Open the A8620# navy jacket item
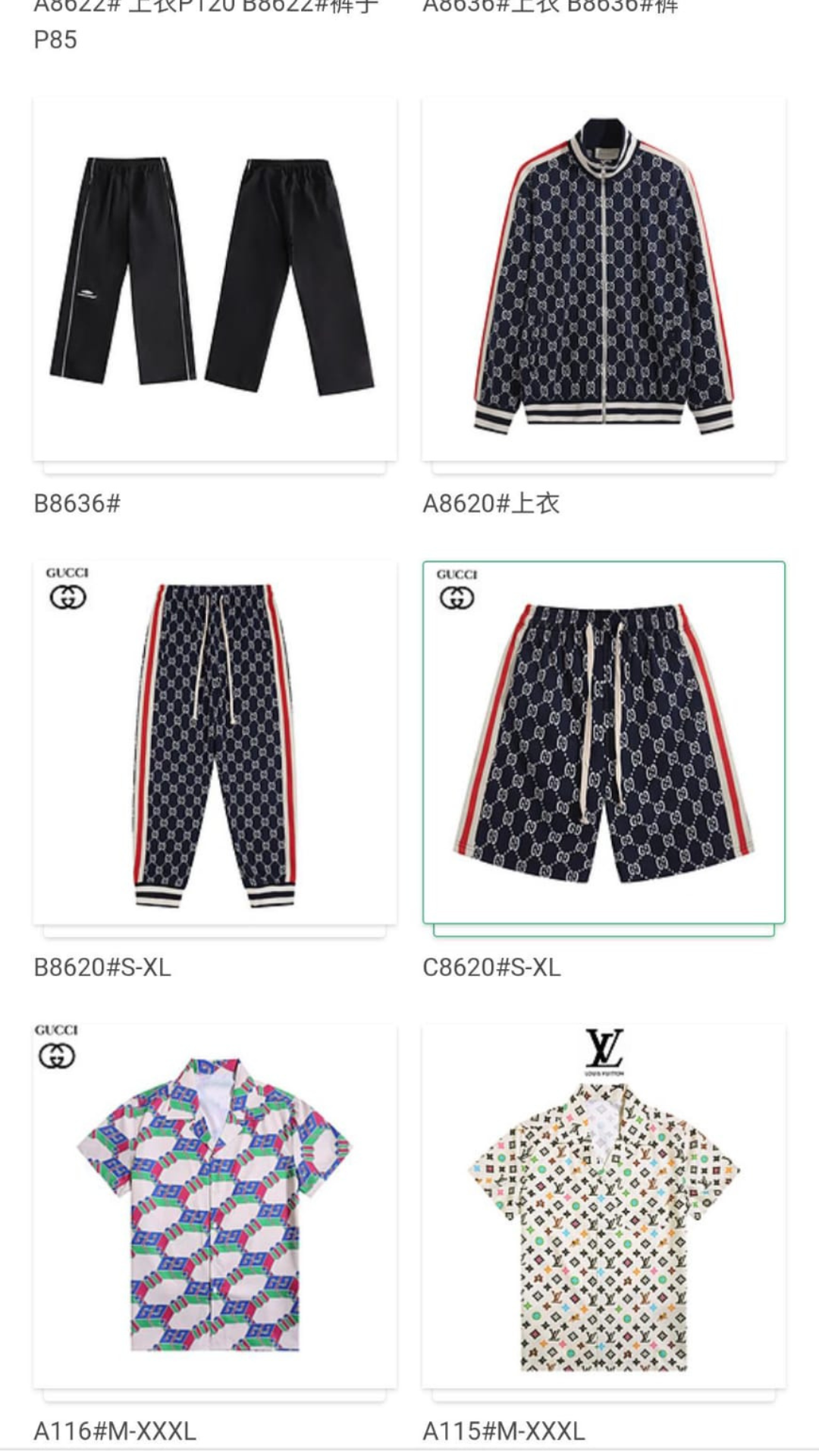The width and height of the screenshot is (819, 1456). pos(604,278)
